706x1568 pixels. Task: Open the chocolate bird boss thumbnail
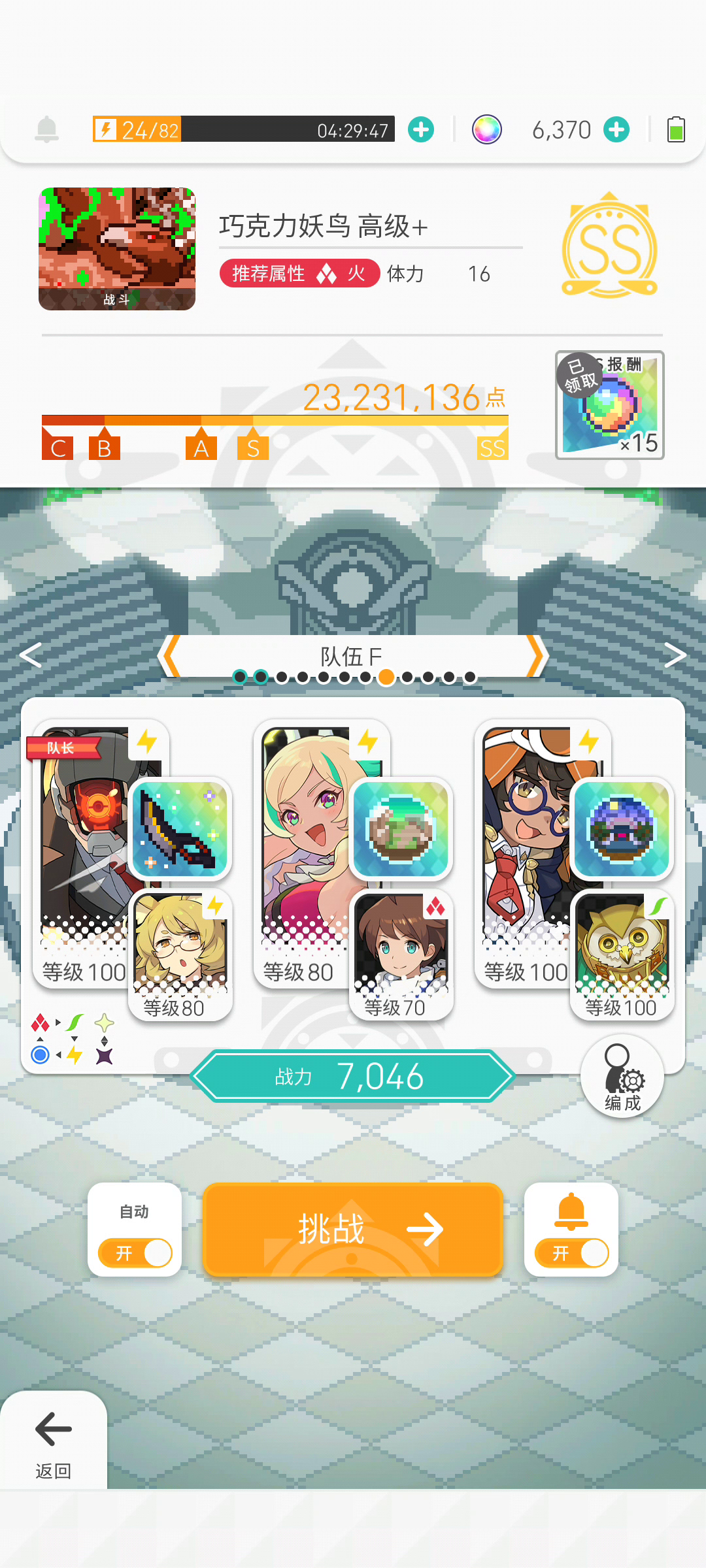pyautogui.click(x=117, y=249)
